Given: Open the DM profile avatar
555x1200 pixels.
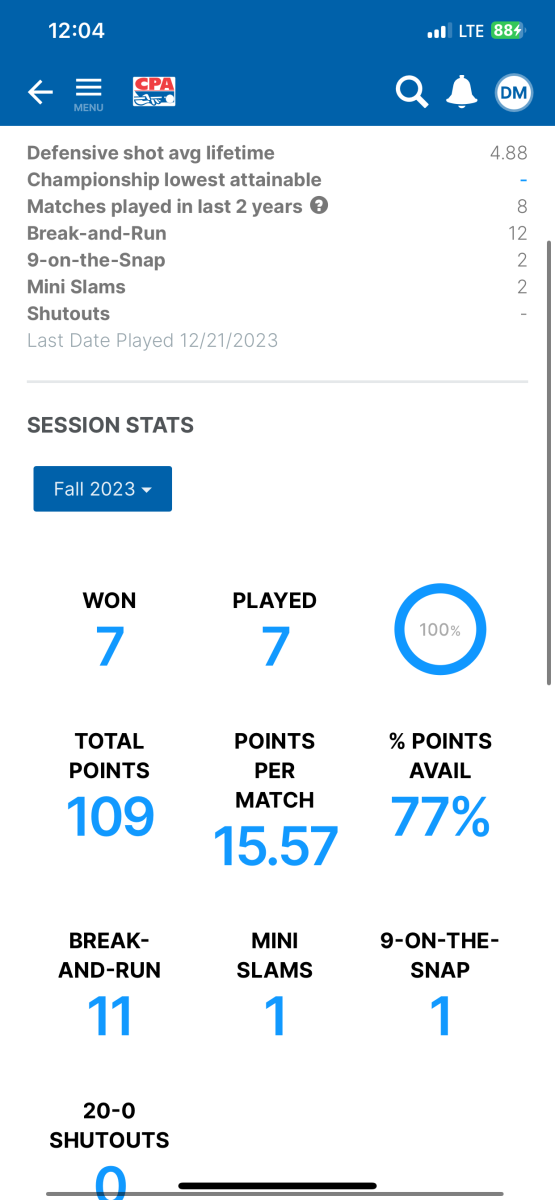Looking at the screenshot, I should coord(512,92).
